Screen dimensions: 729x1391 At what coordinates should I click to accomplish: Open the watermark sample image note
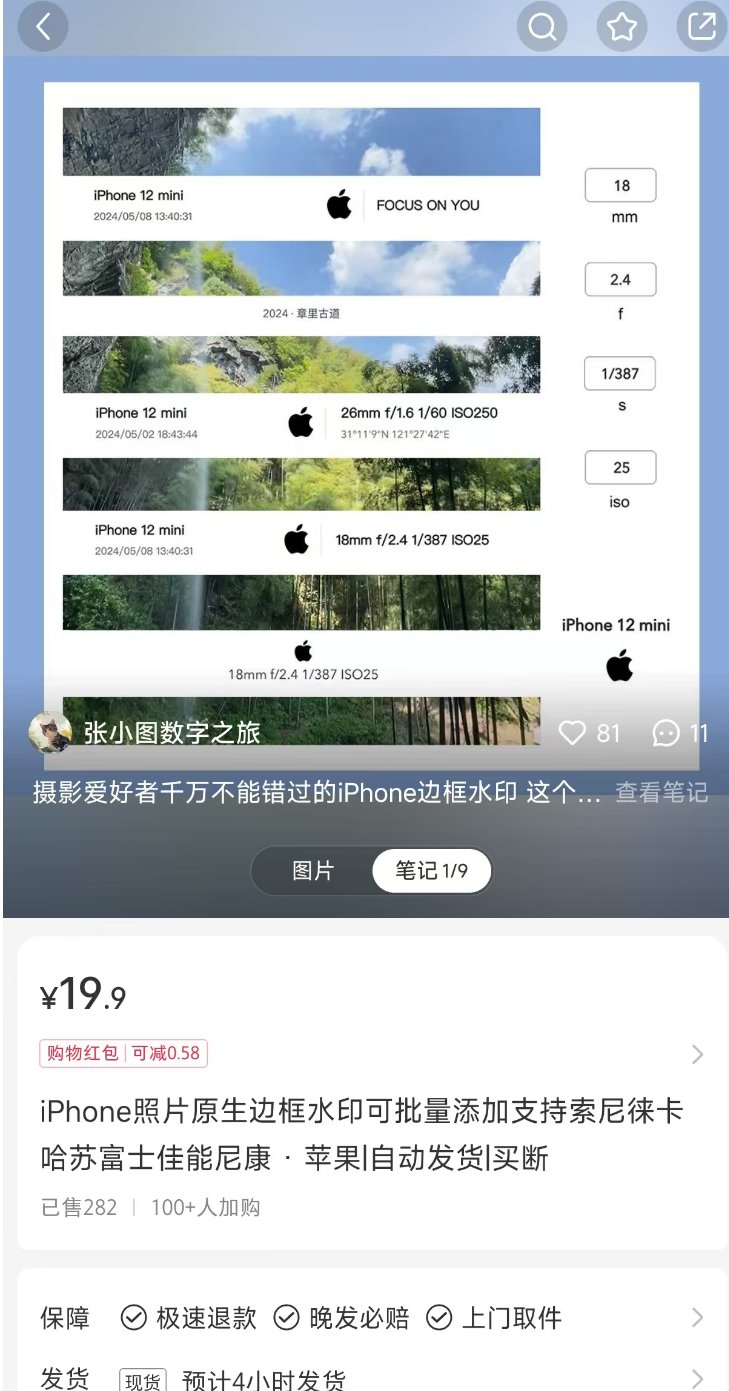tap(371, 400)
